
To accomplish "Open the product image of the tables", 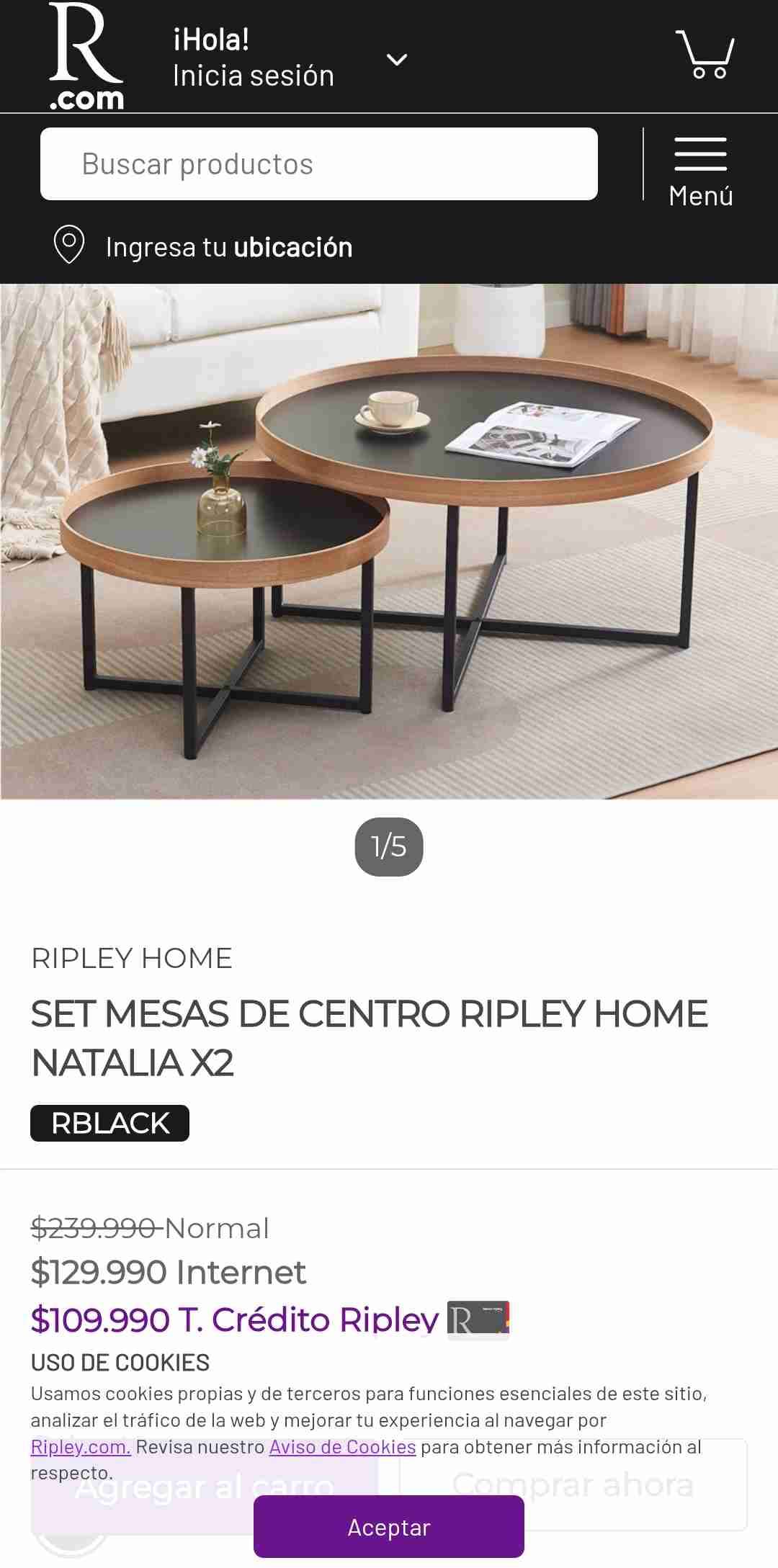I will coord(389,541).
